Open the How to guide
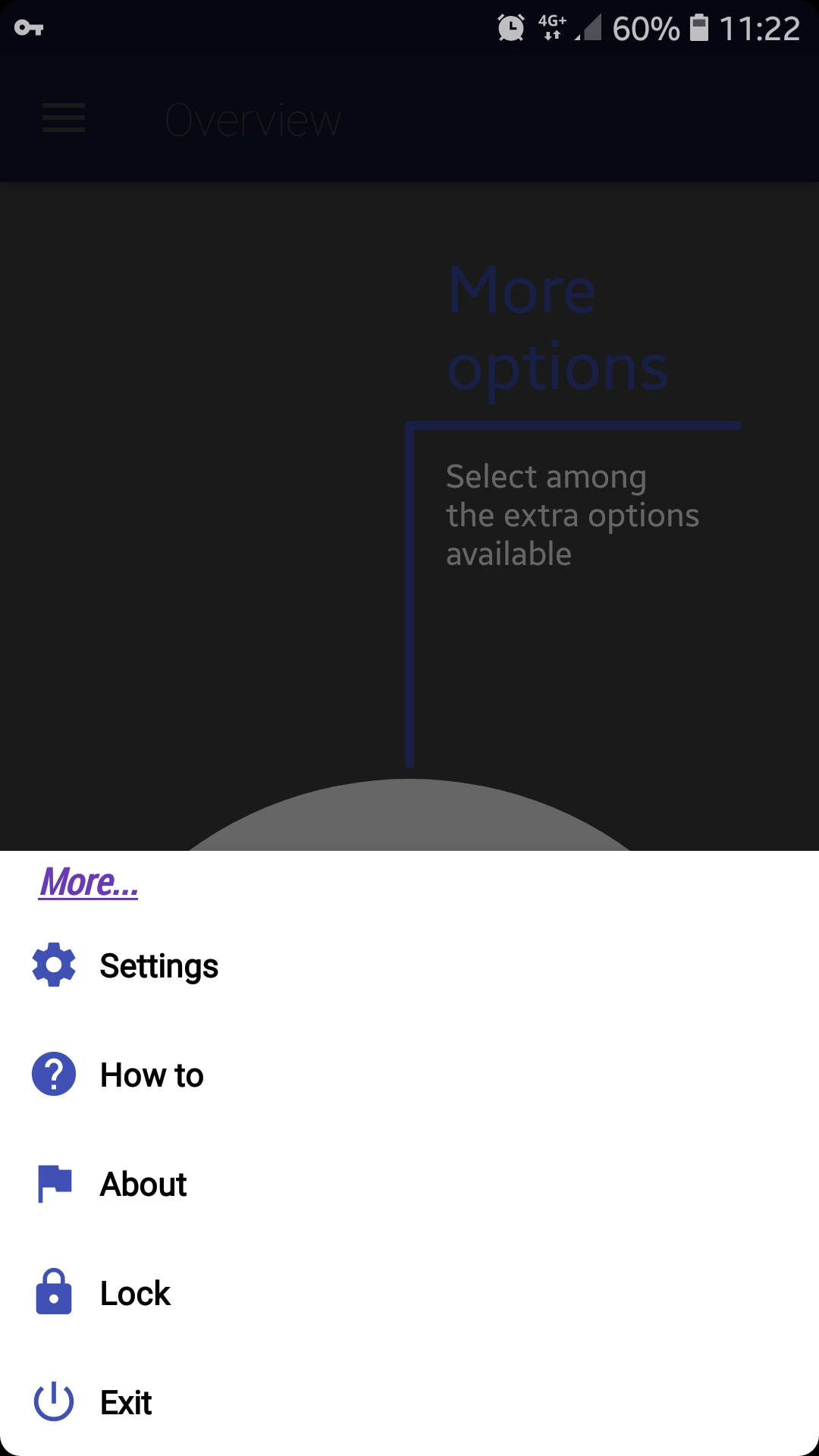Image resolution: width=819 pixels, height=1456 pixels. click(x=151, y=1075)
